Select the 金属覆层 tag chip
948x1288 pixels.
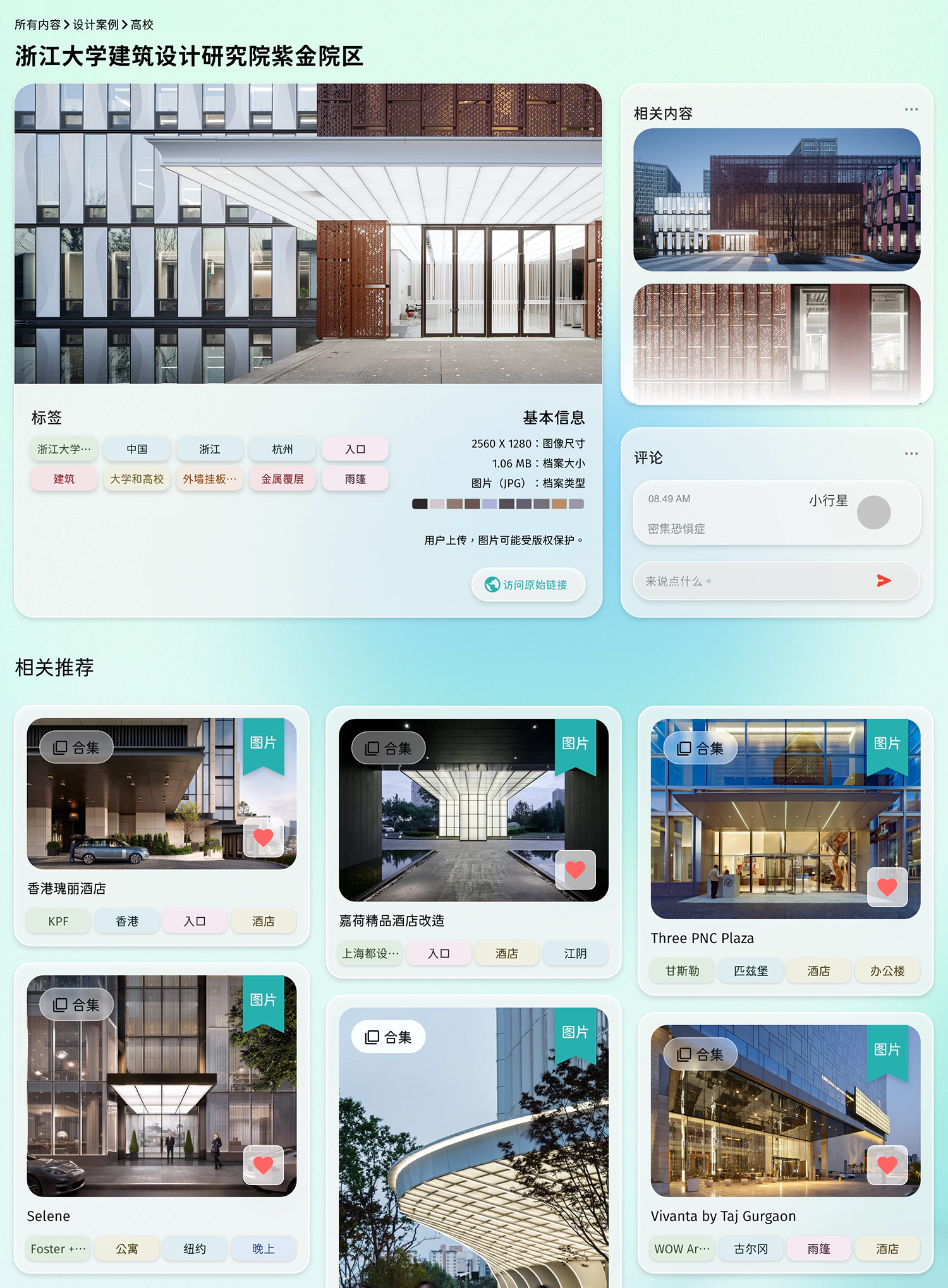[x=283, y=479]
